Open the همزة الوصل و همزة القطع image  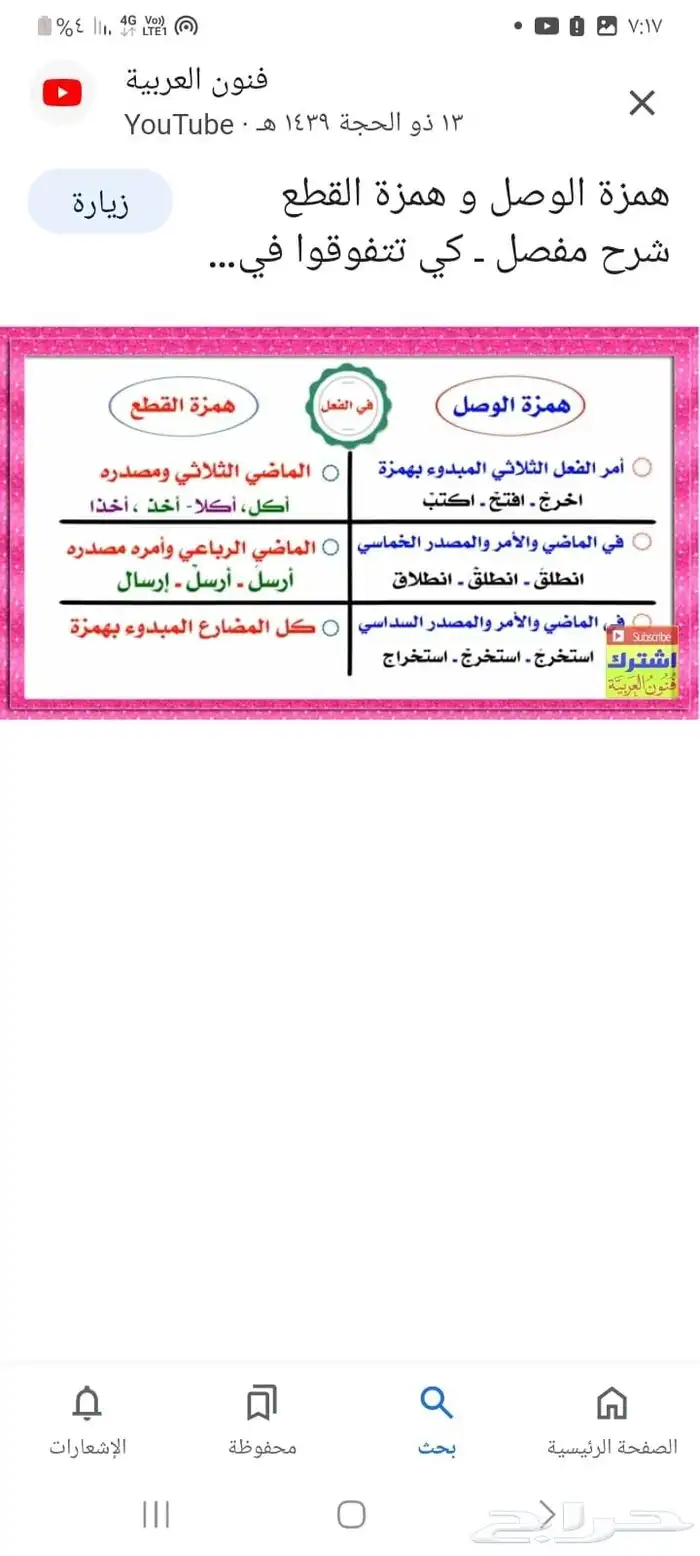point(350,522)
